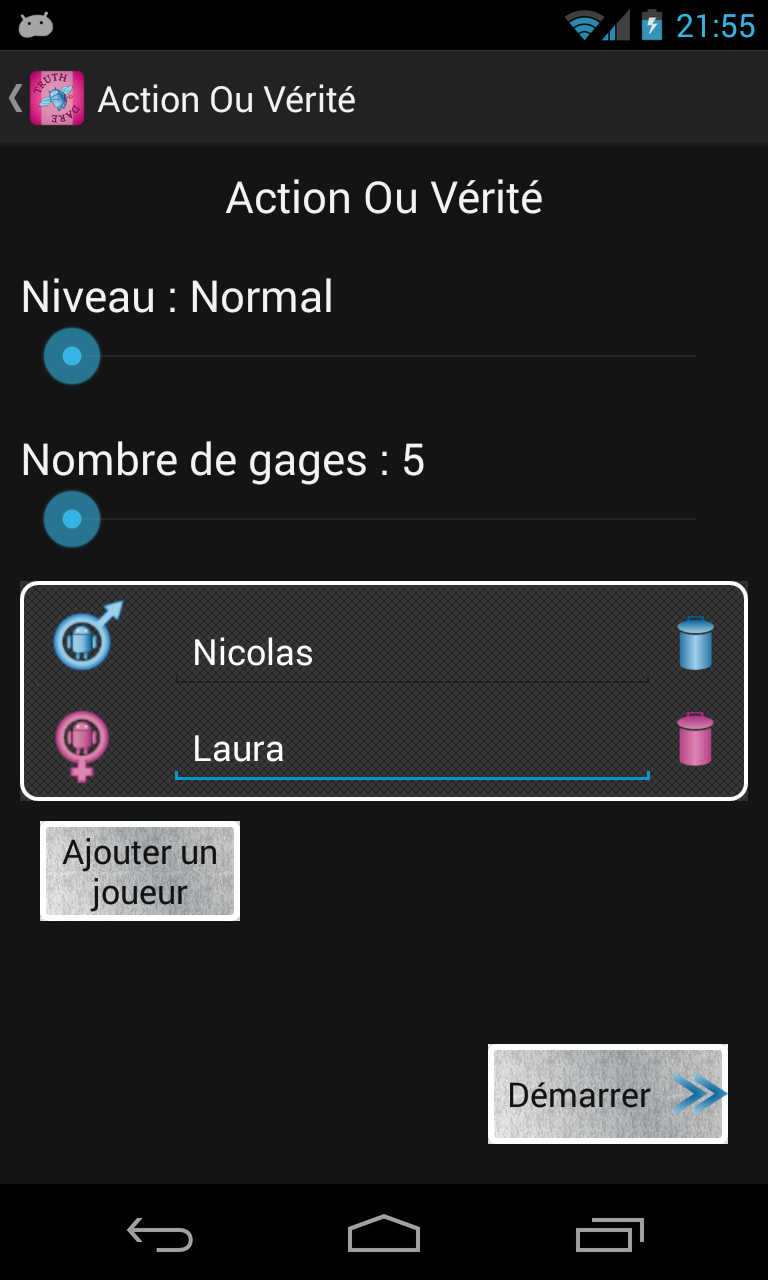
Task: Toggle gender icon next to Laura
Action: coord(82,744)
